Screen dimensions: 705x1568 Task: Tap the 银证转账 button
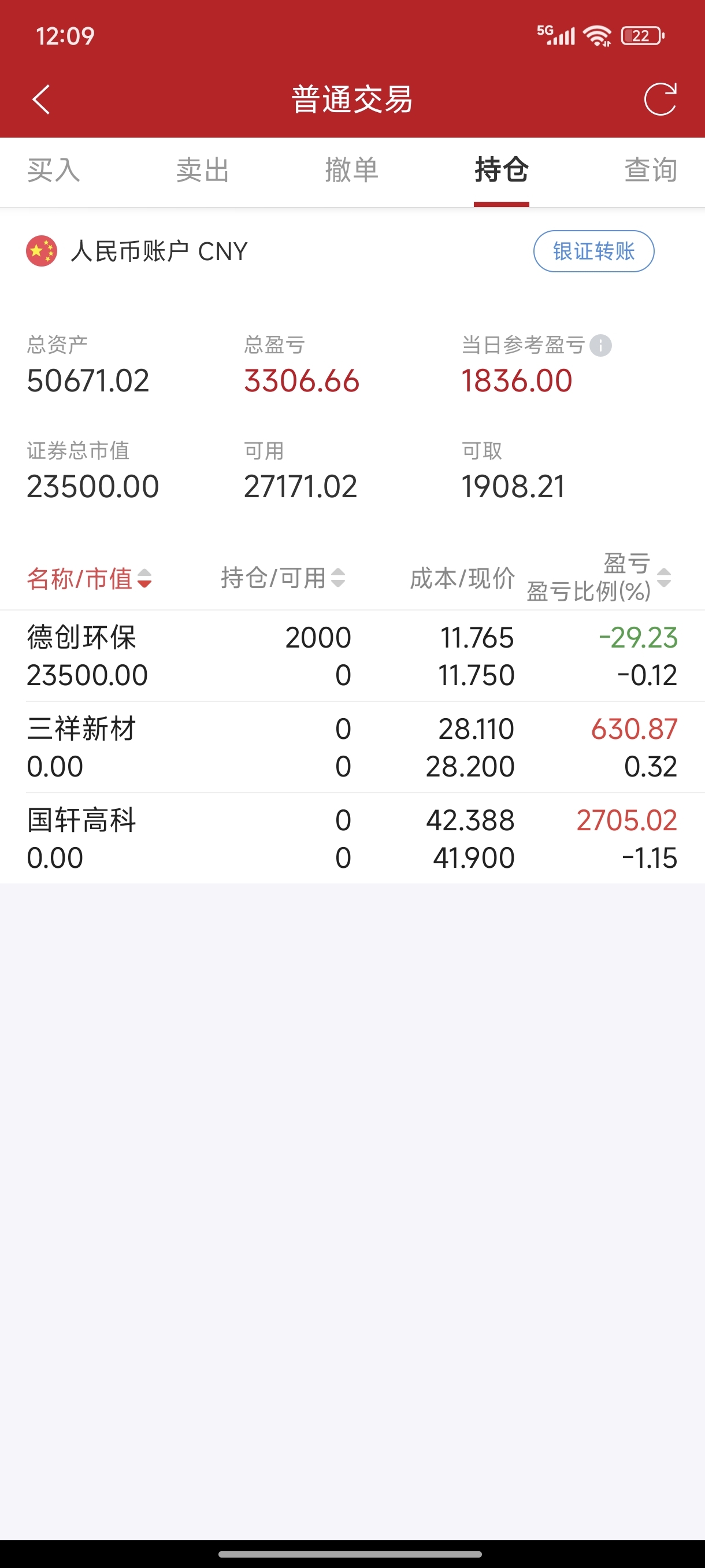click(593, 251)
